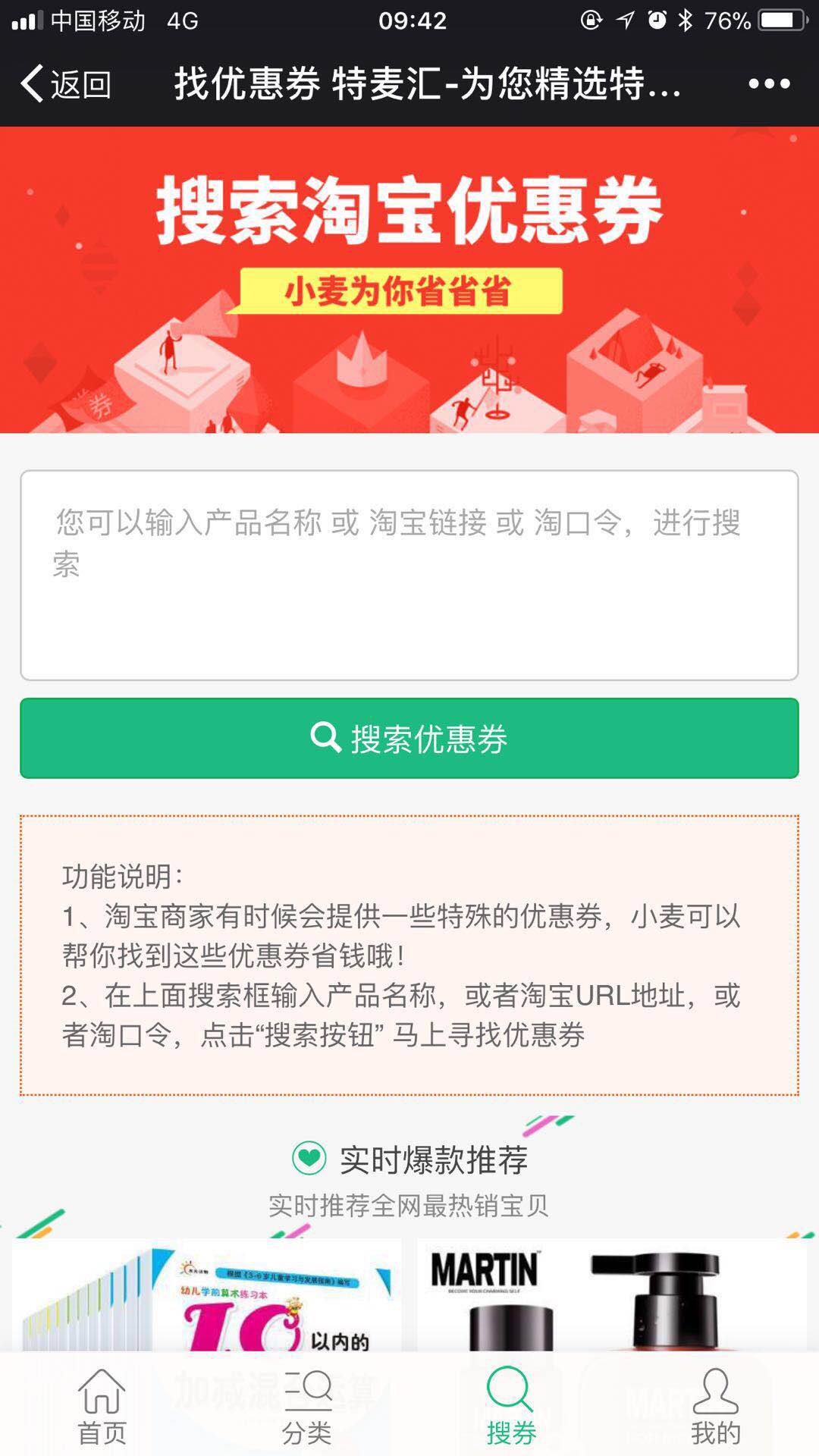Switch to the 分类 tab
The width and height of the screenshot is (819, 1456).
pos(307,1406)
